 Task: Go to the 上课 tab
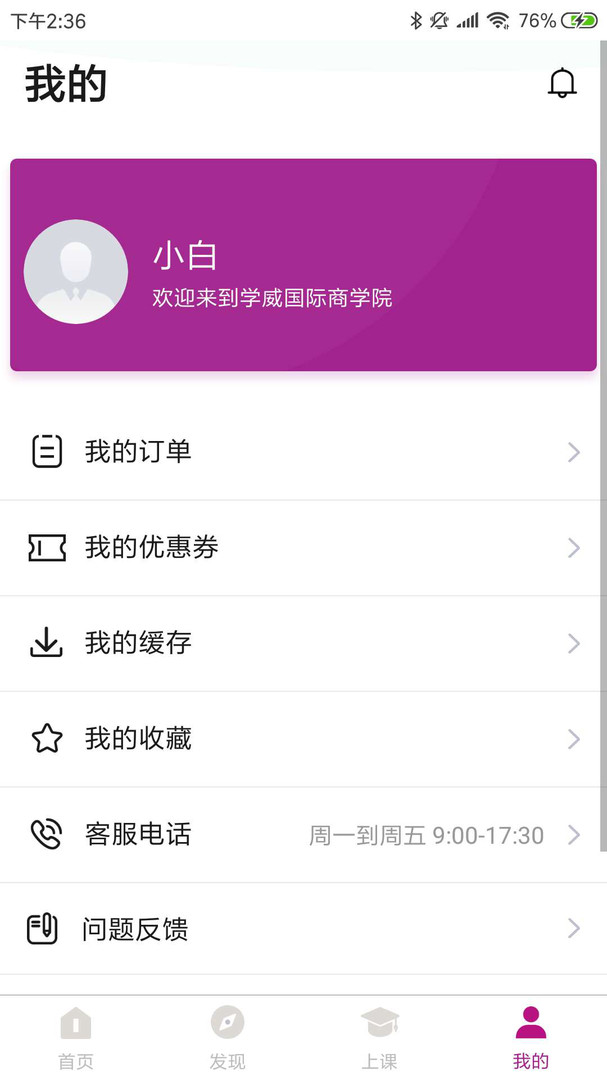380,1038
